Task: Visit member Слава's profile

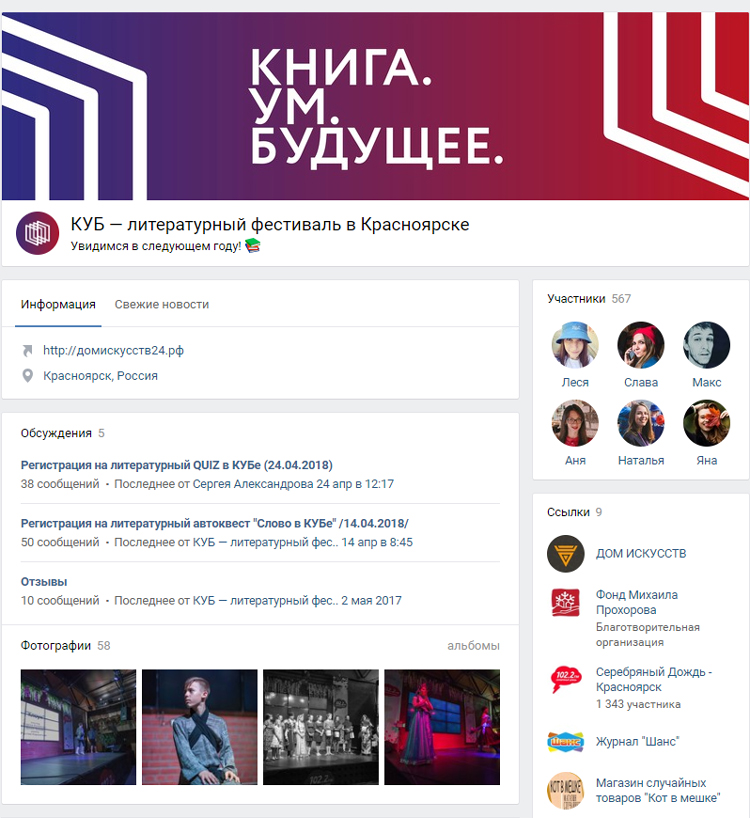Action: coord(641,345)
